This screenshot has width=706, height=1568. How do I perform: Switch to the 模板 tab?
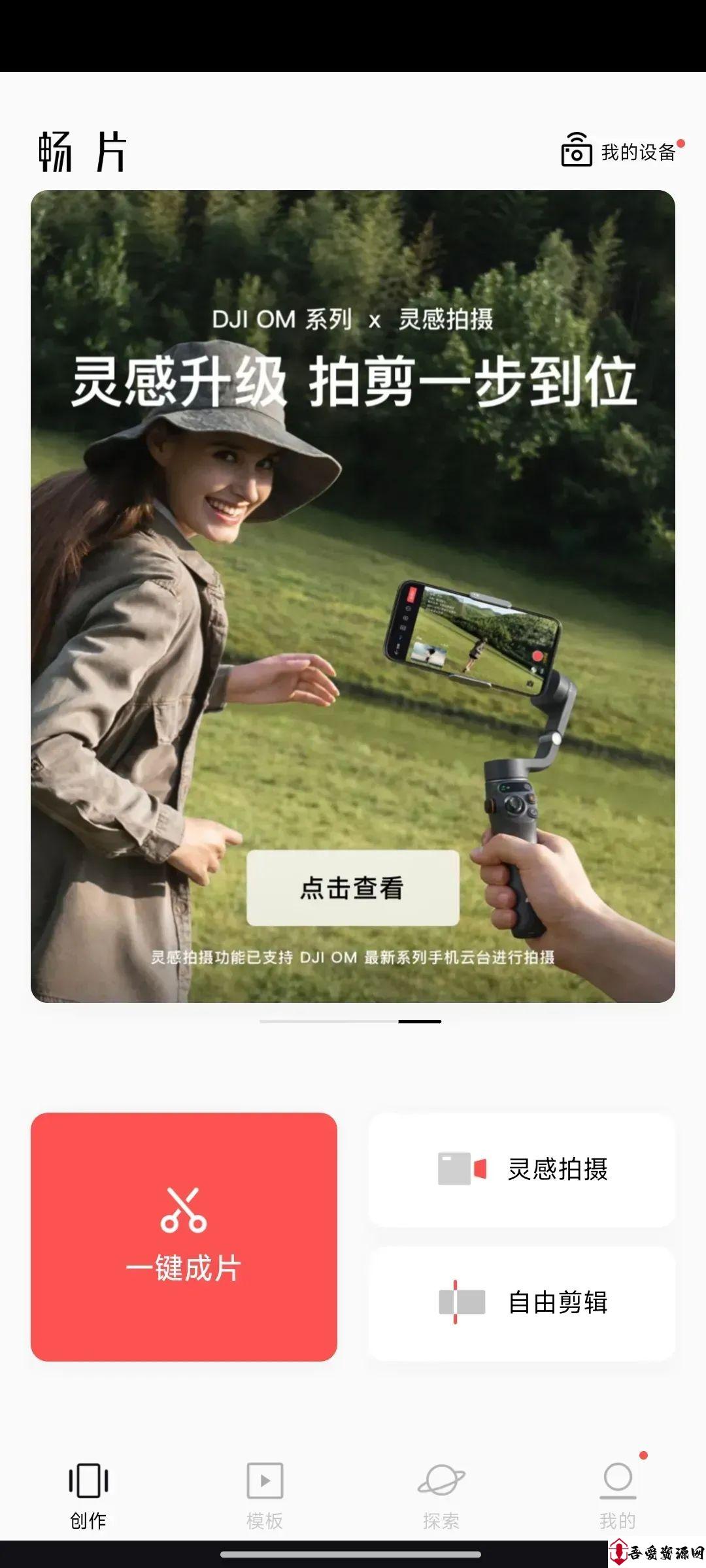point(265,1496)
